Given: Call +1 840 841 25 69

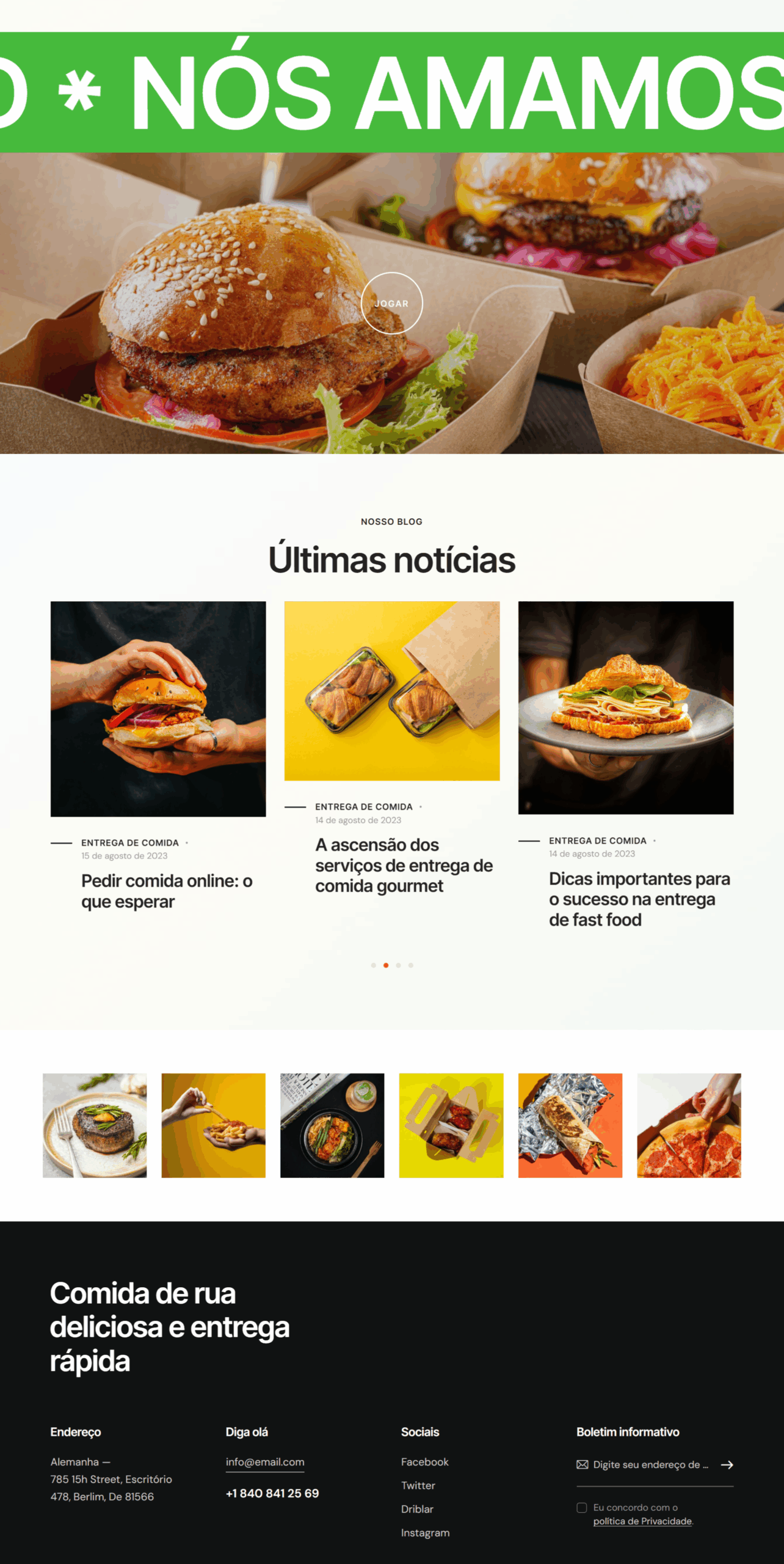Looking at the screenshot, I should [x=272, y=1493].
